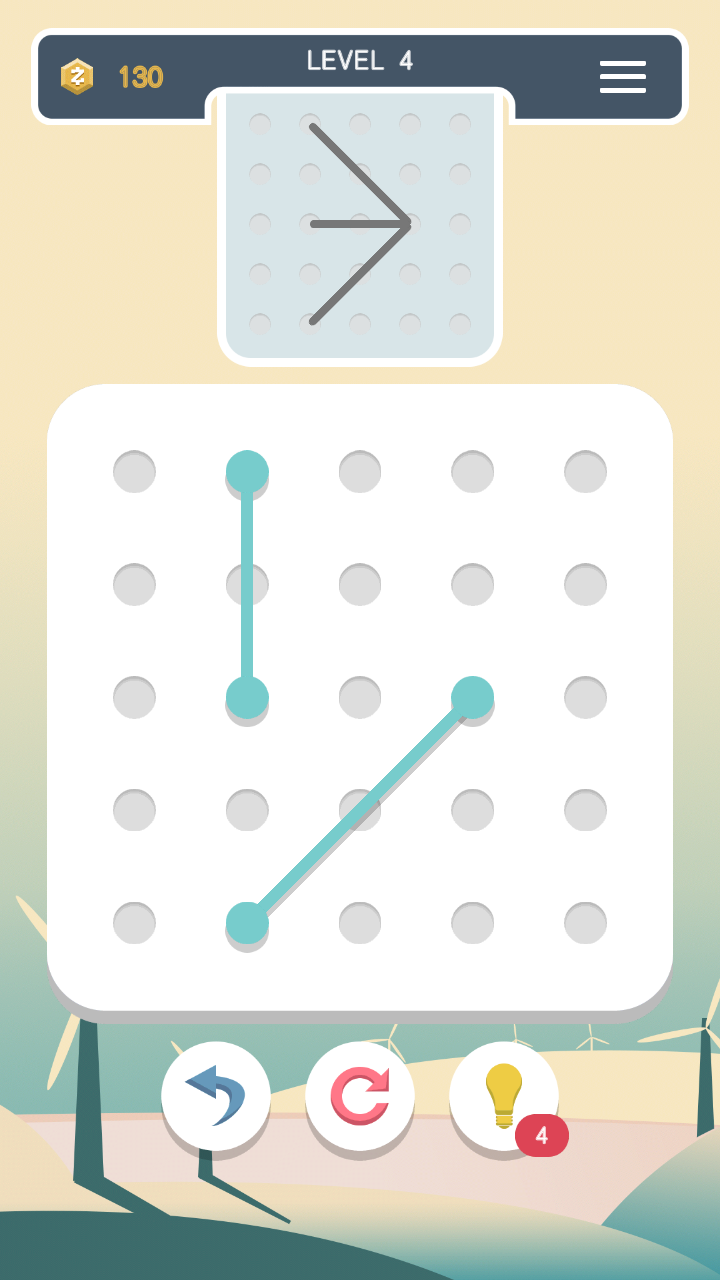Image resolution: width=720 pixels, height=1280 pixels.
Task: Open the hamburger menu
Action: 622,77
